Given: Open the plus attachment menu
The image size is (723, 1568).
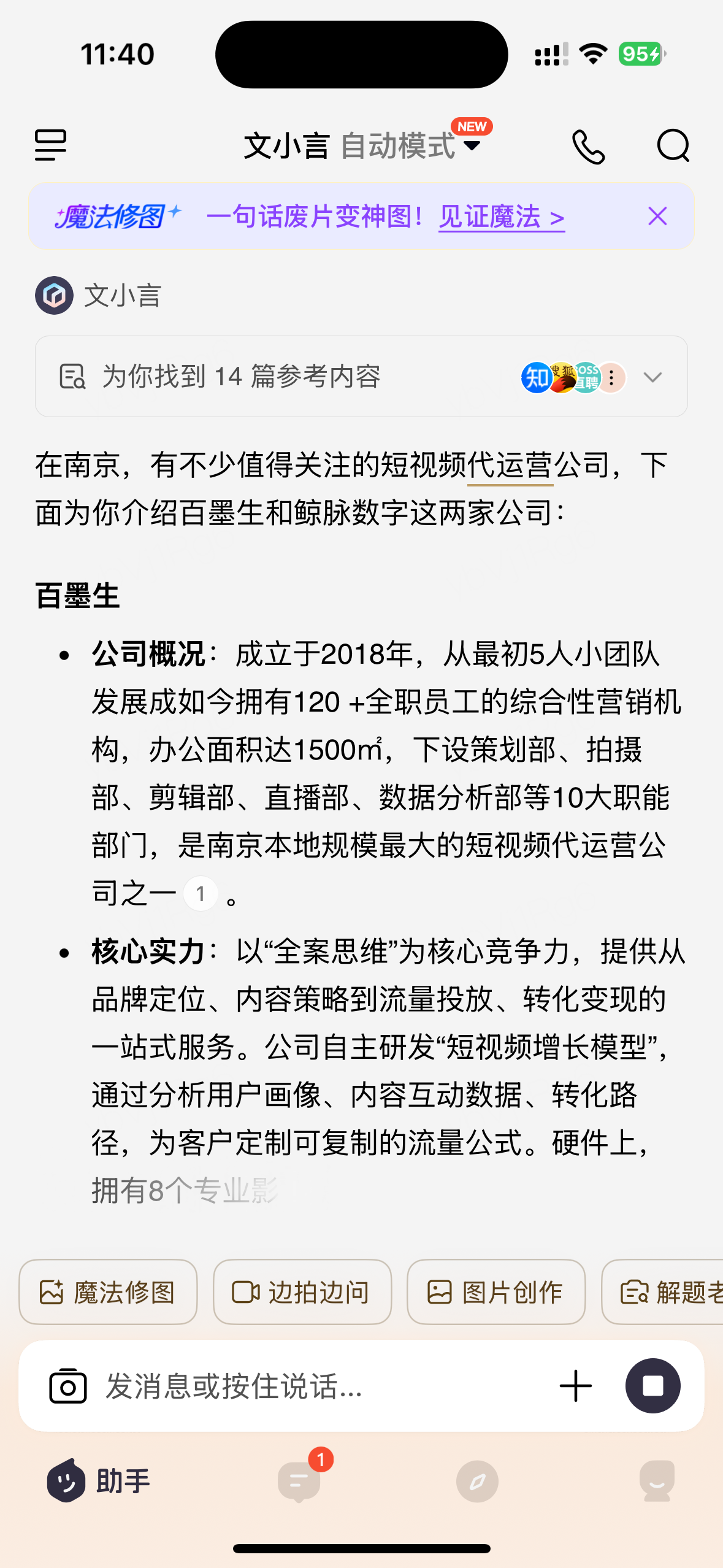Looking at the screenshot, I should [576, 1386].
